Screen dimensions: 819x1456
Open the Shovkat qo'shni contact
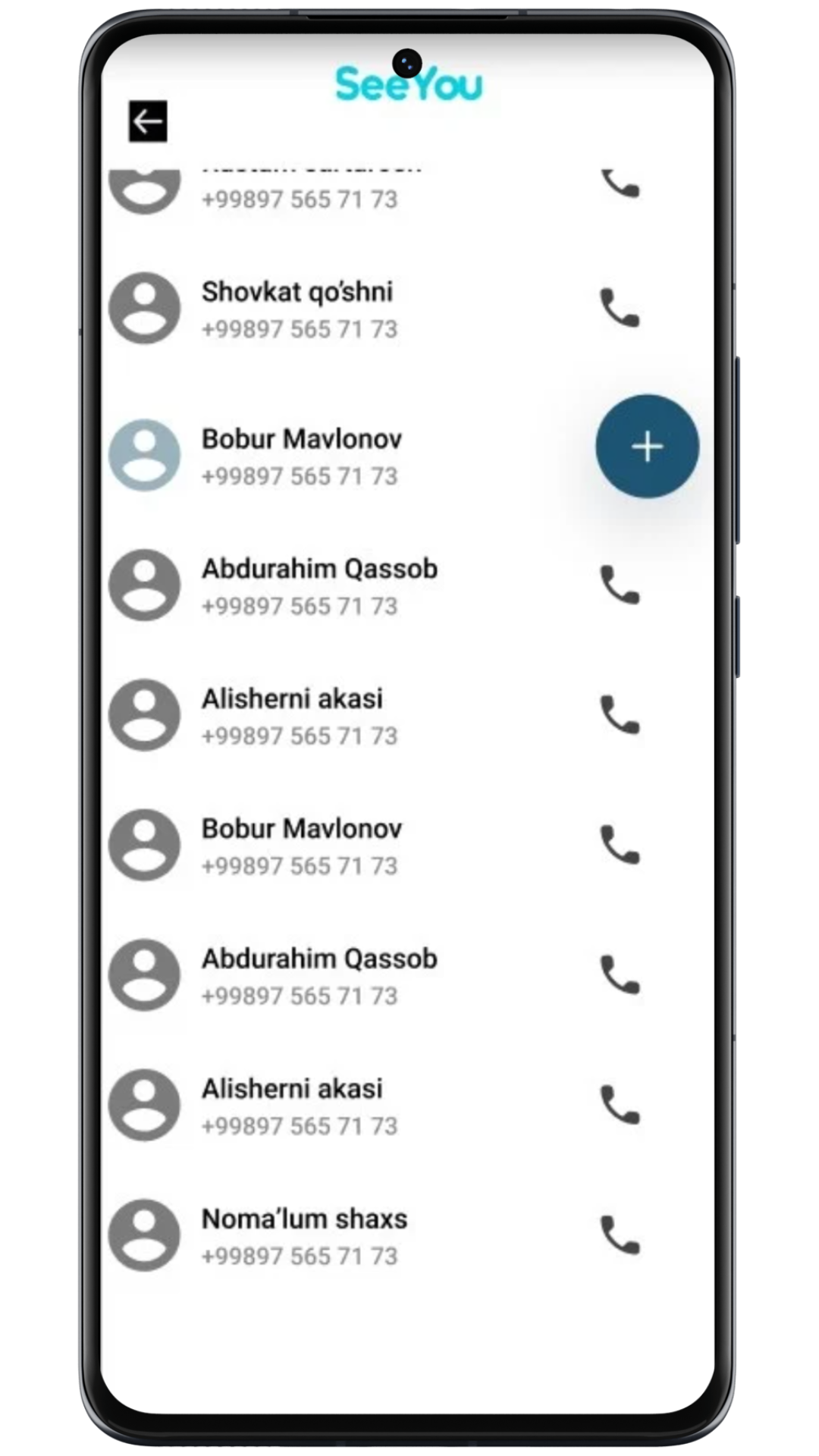297,309
